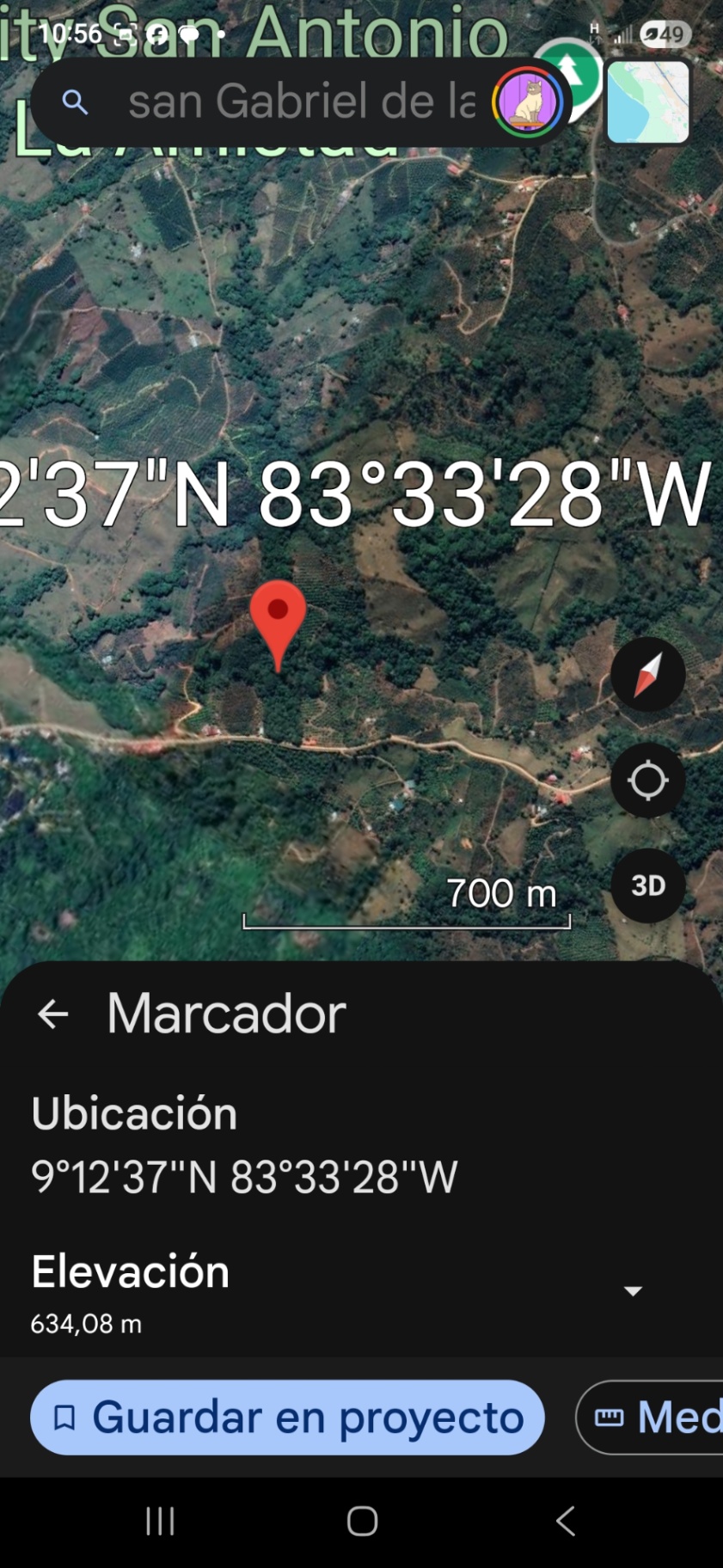Viewport: 723px width, 1568px height.
Task: Expand the Elevación details chevron
Action: pos(633,1290)
